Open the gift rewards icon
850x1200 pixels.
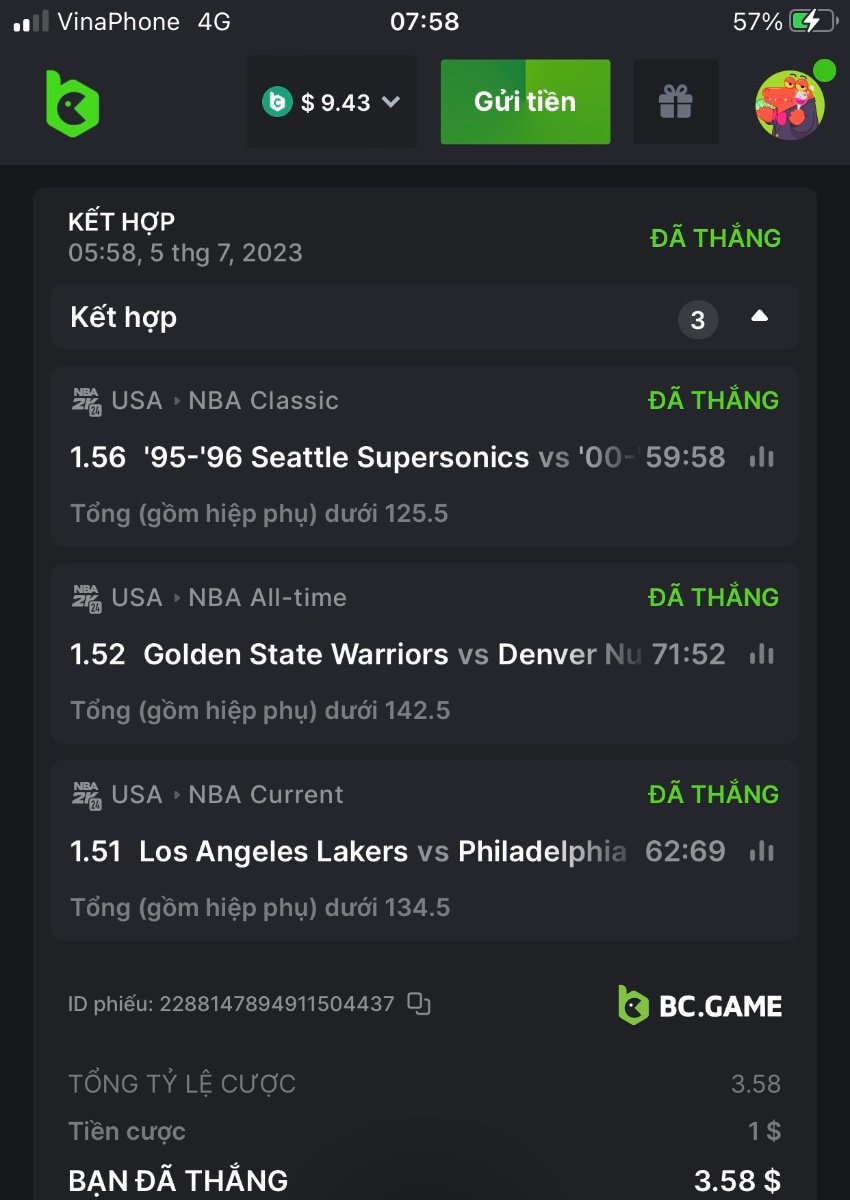point(676,102)
